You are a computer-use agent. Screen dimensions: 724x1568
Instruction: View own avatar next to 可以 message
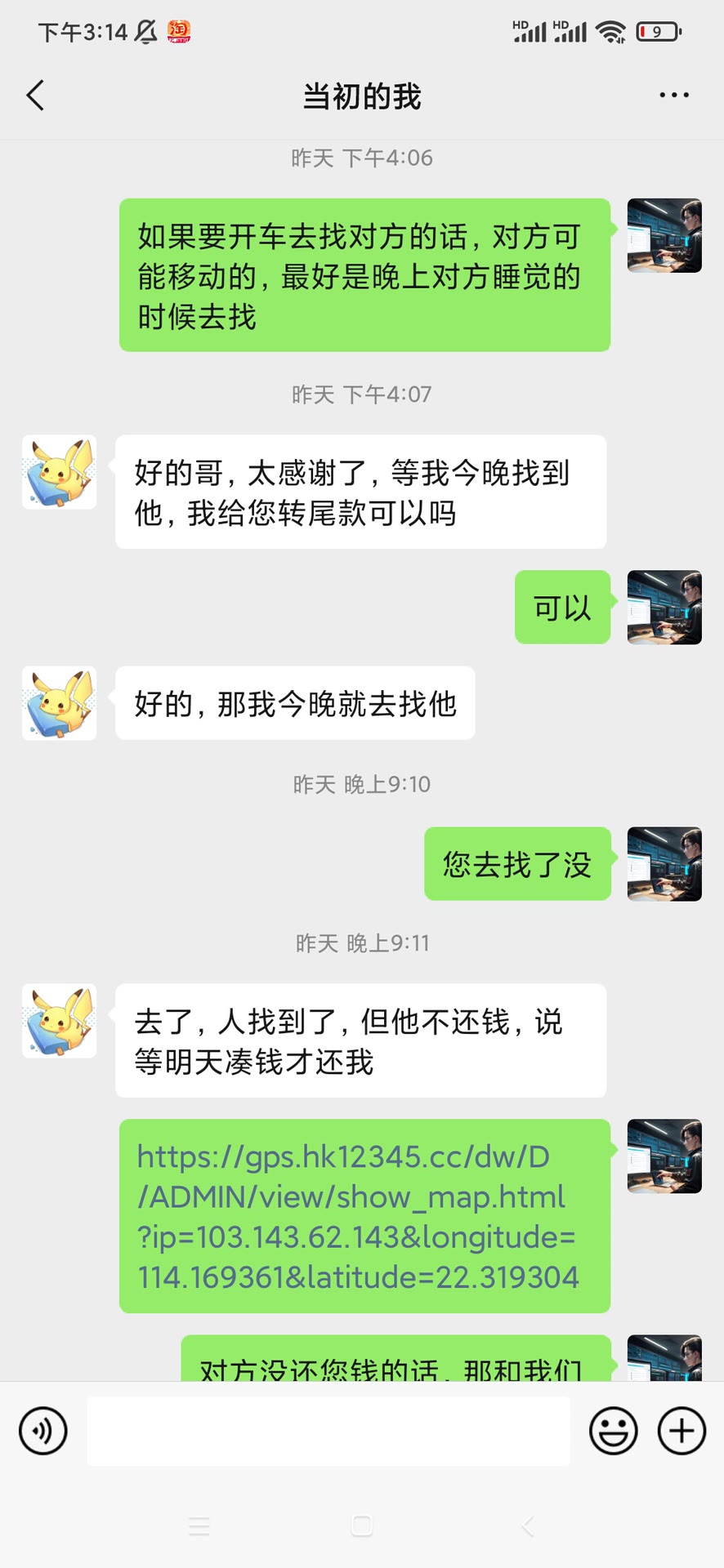pos(664,608)
